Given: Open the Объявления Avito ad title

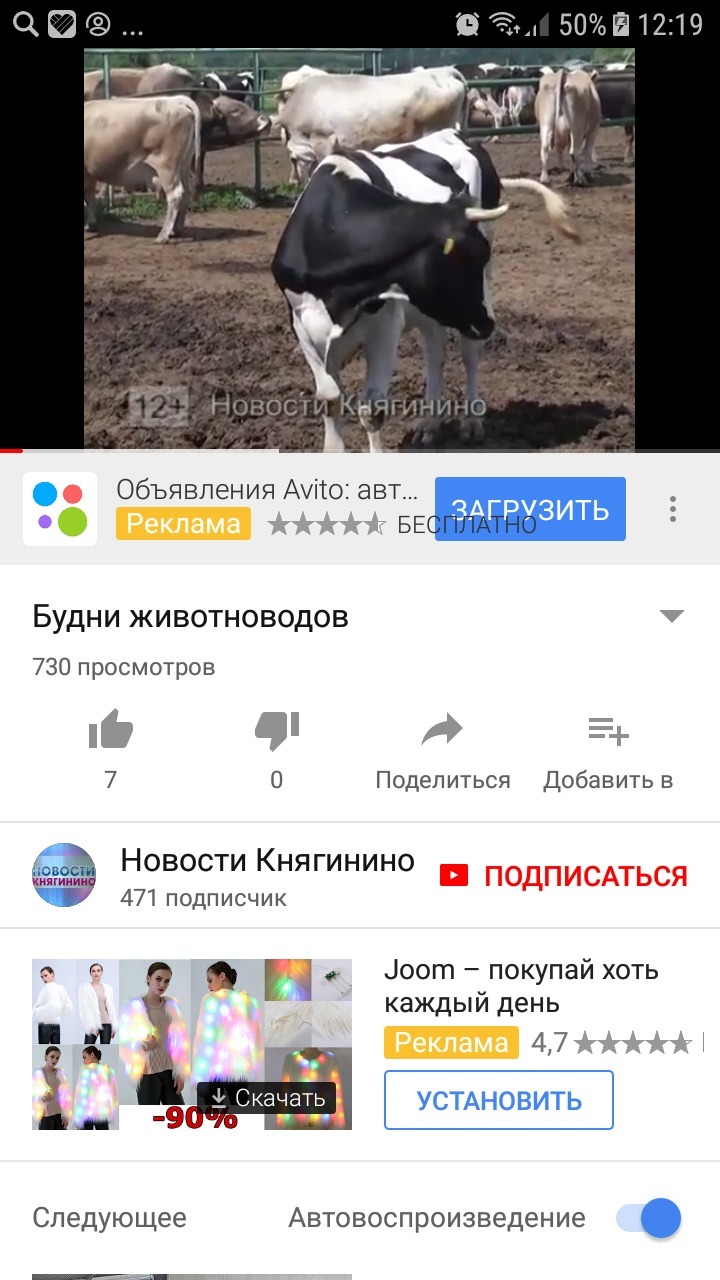Looking at the screenshot, I should point(267,490).
